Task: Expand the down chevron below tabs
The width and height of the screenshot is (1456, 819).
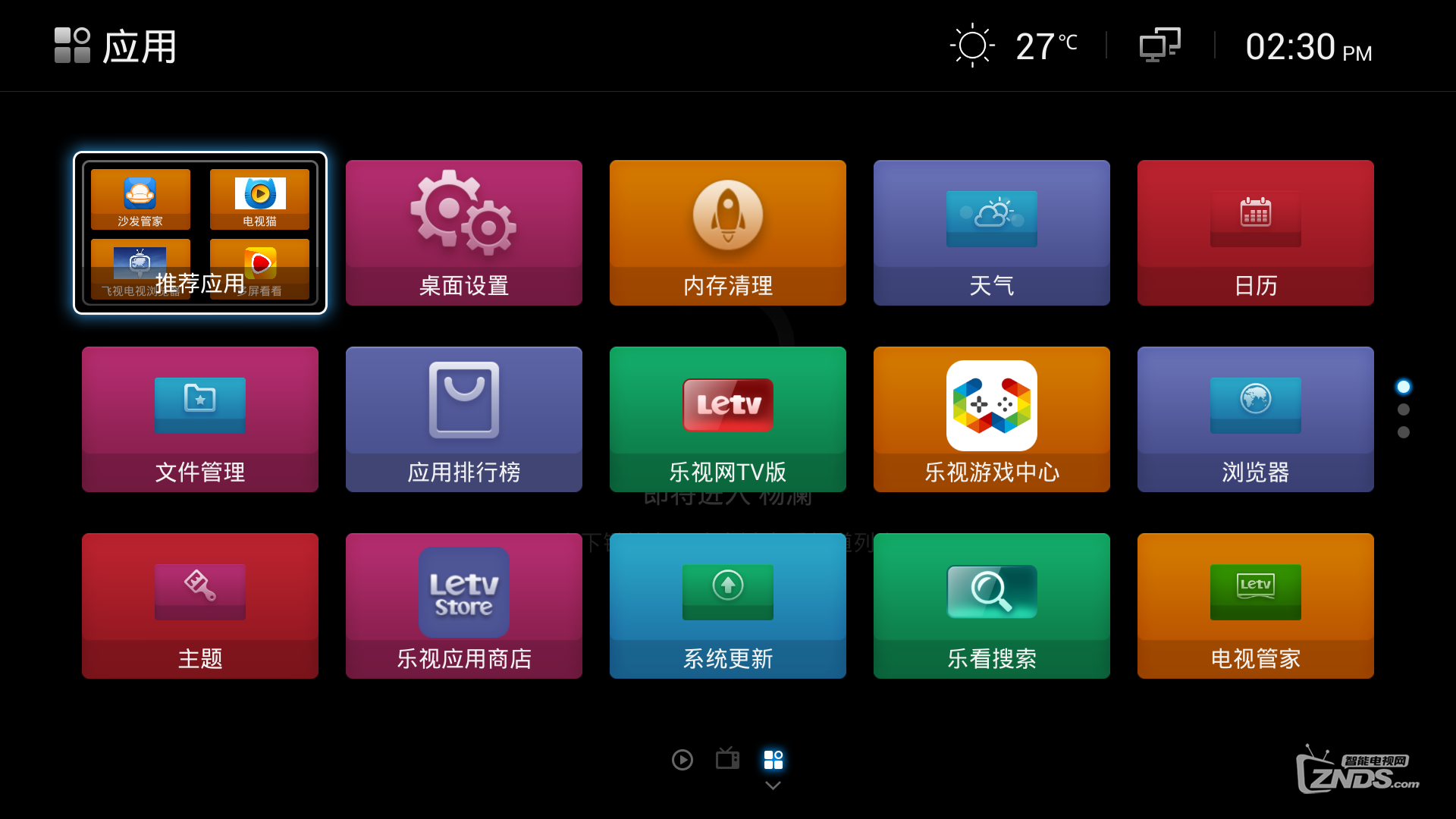Action: [x=773, y=786]
